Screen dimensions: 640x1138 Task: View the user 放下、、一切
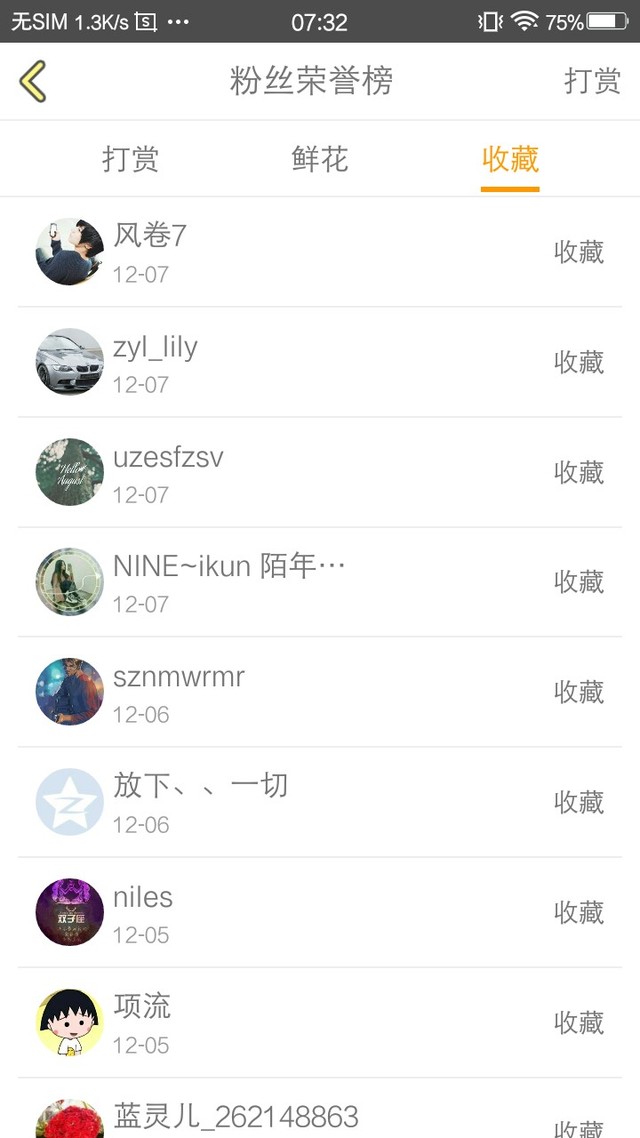click(x=320, y=803)
